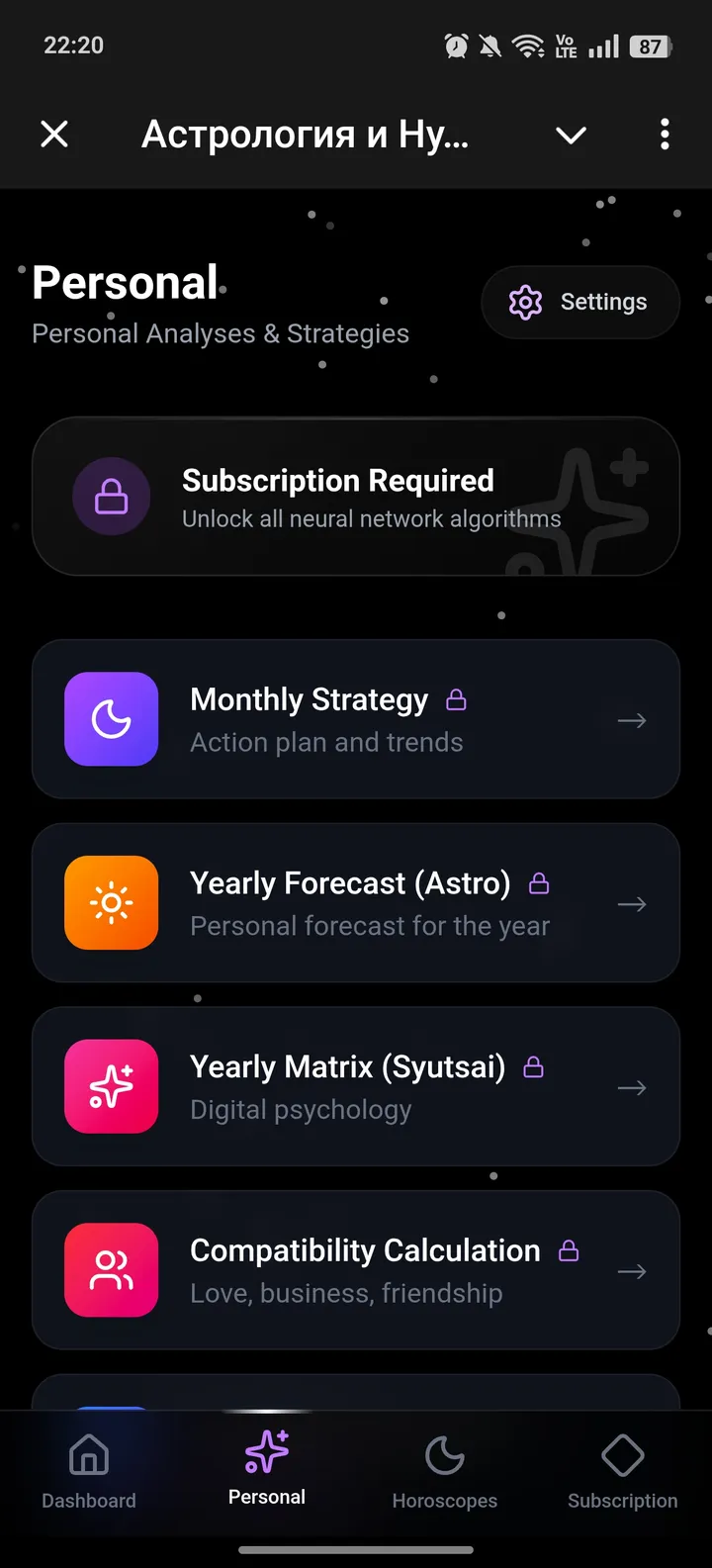
Task: Open Settings with the gear button
Action: click(x=579, y=302)
